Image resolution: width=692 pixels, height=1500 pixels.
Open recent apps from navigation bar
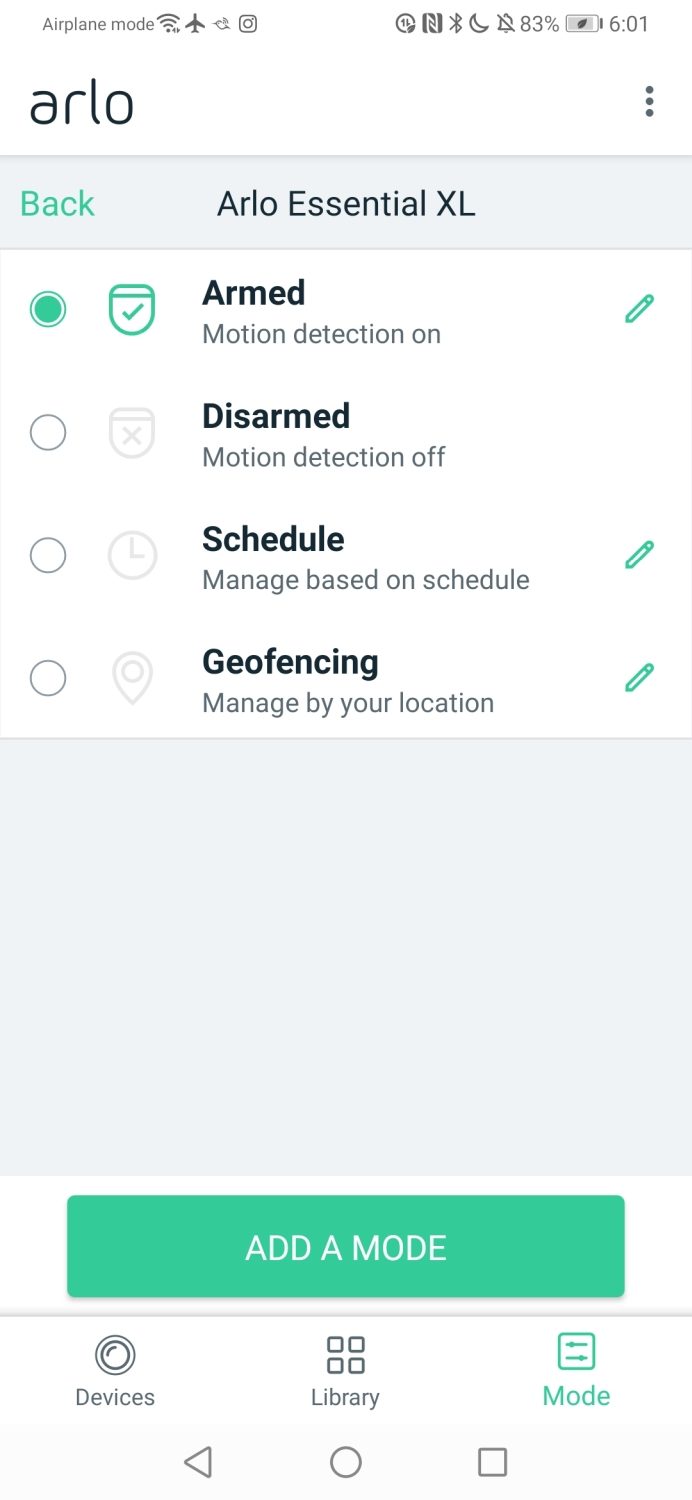493,1463
